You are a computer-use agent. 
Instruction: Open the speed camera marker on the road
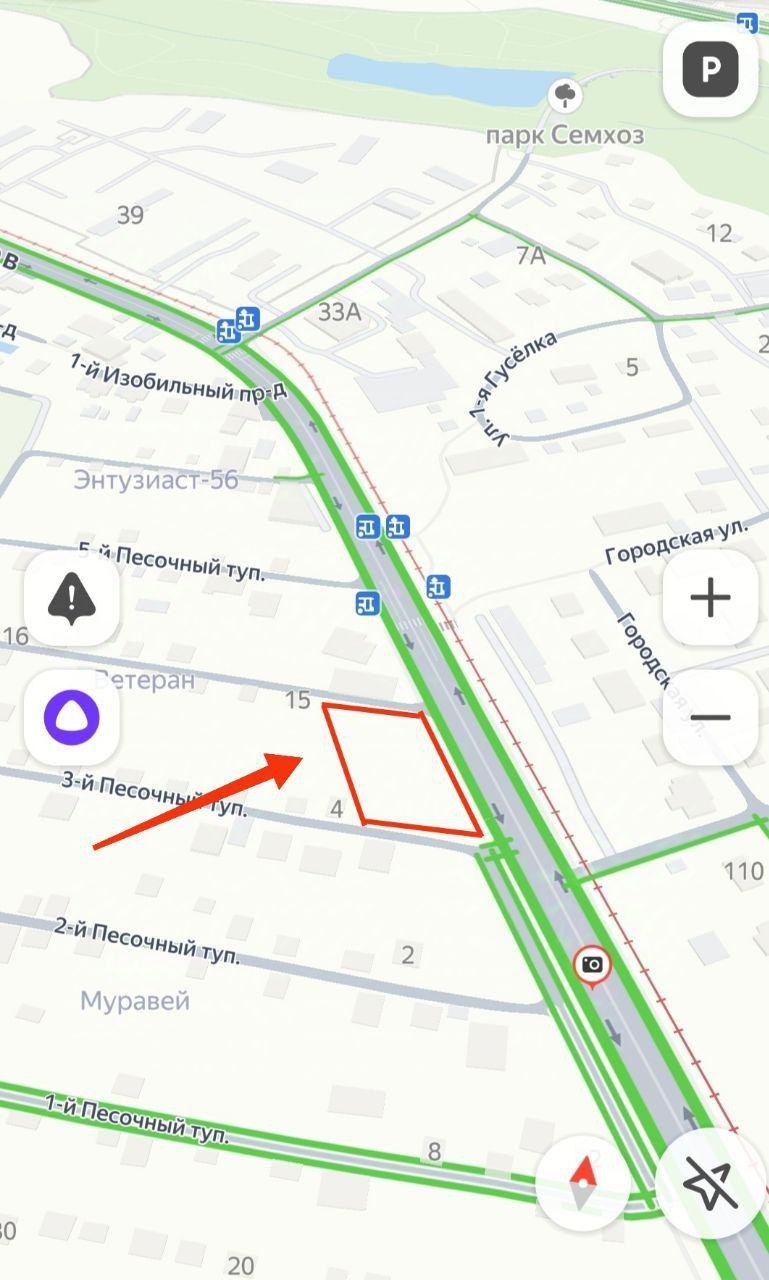click(593, 966)
